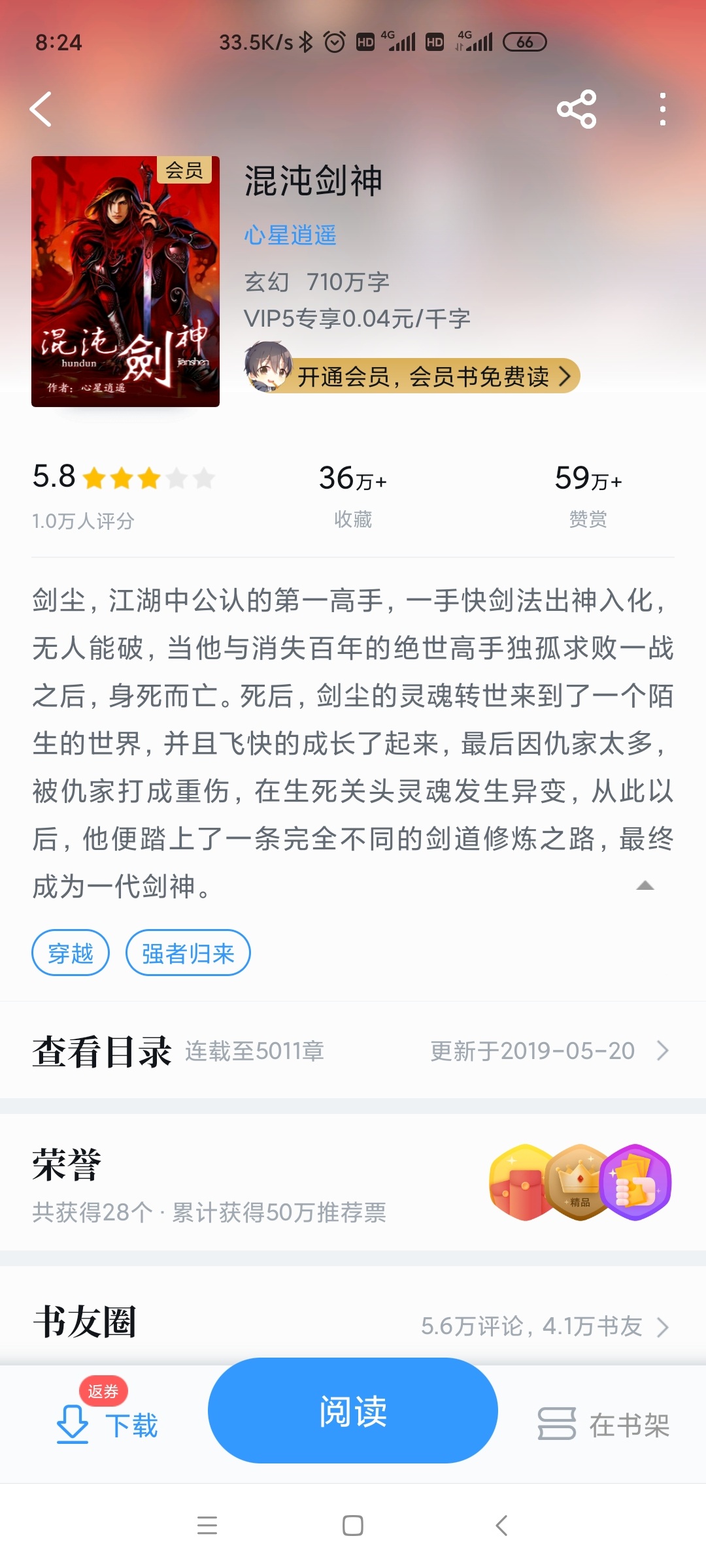Open the 查看目录 chapter list

click(x=353, y=1051)
